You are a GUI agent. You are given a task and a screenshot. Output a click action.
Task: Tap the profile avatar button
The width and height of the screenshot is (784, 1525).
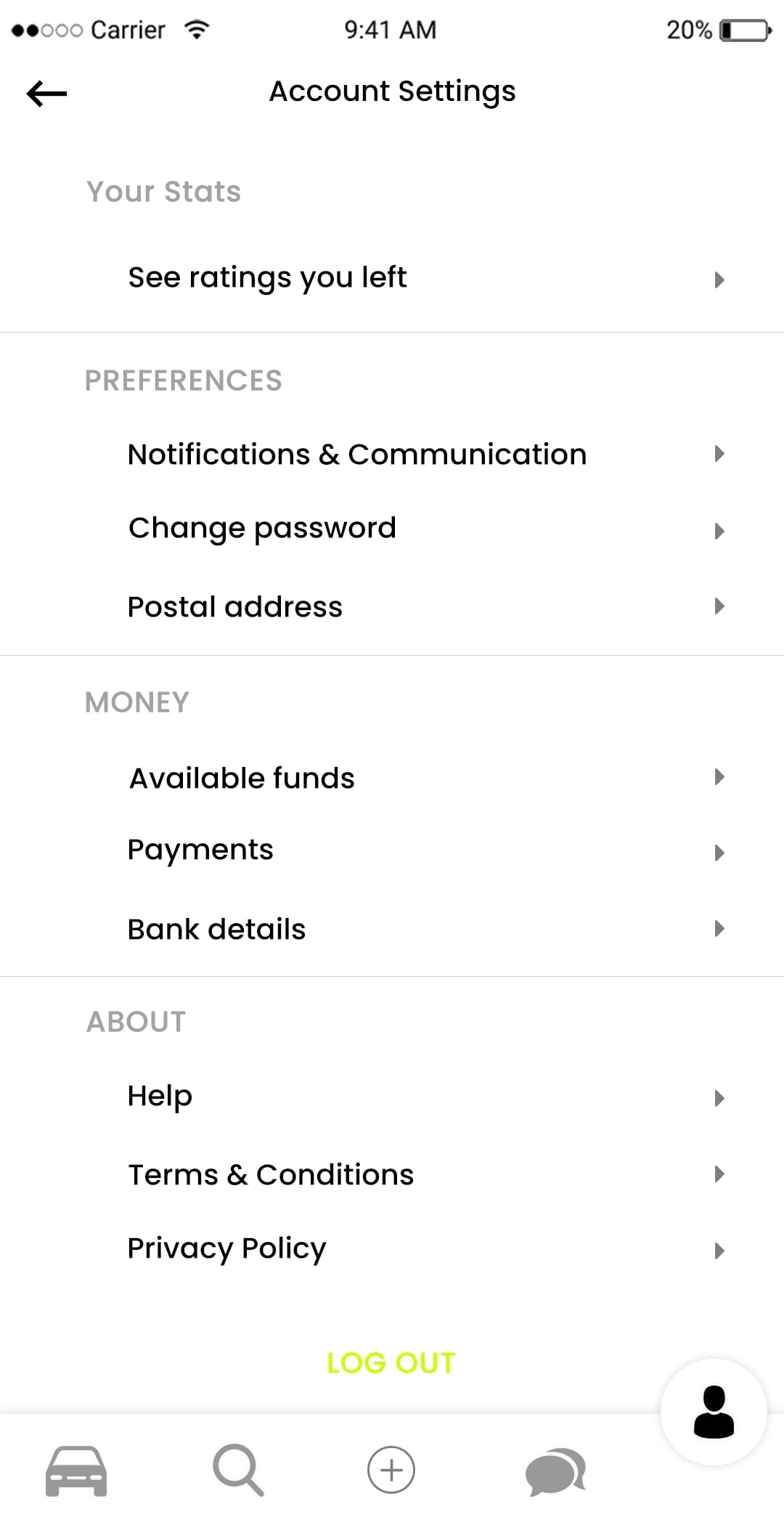click(x=712, y=1411)
